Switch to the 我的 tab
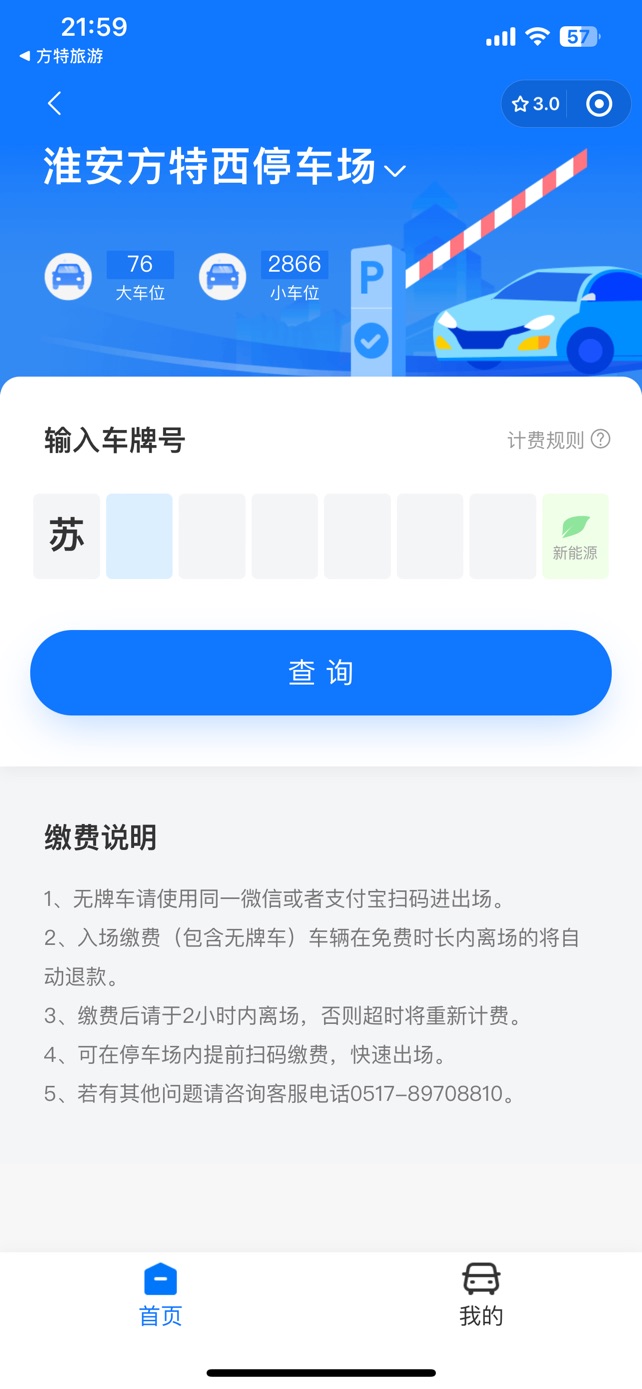 pos(481,1296)
